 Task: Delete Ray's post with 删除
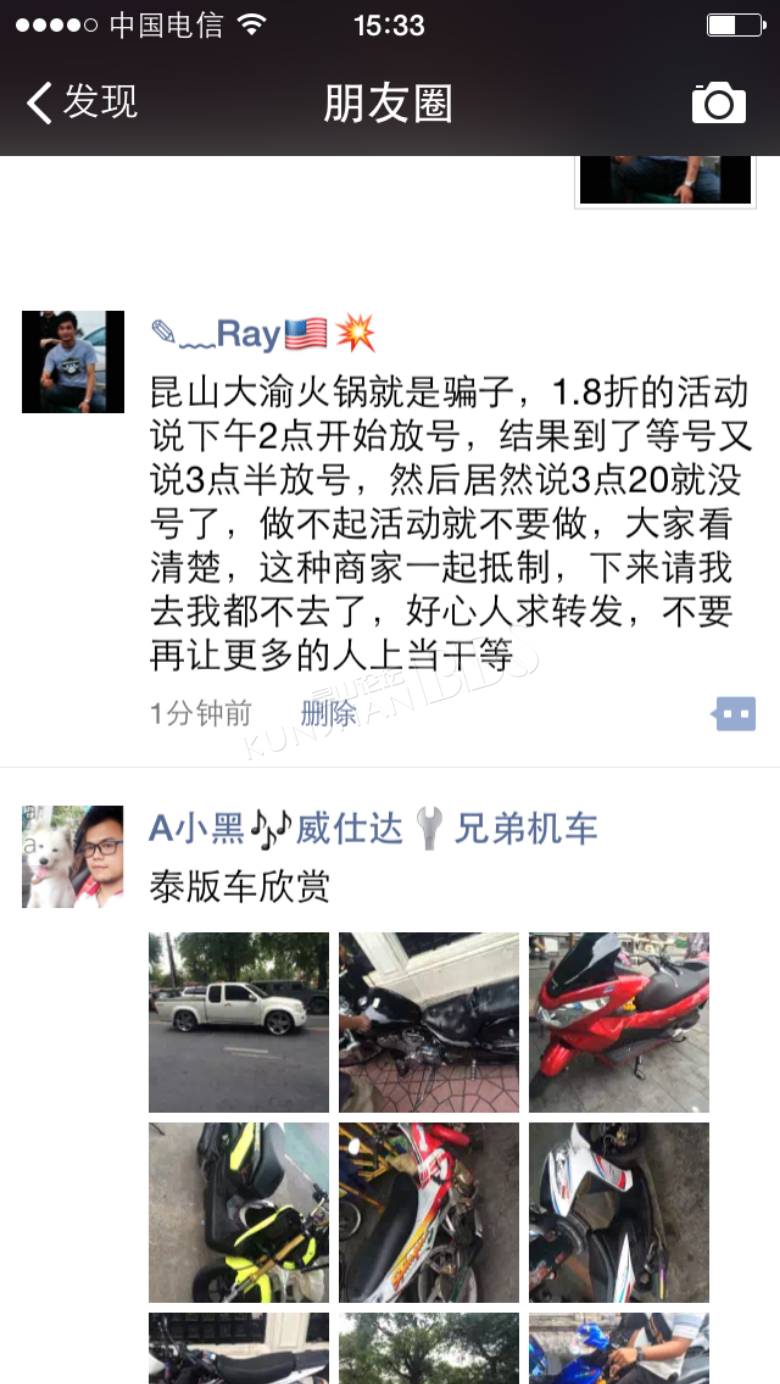point(328,713)
